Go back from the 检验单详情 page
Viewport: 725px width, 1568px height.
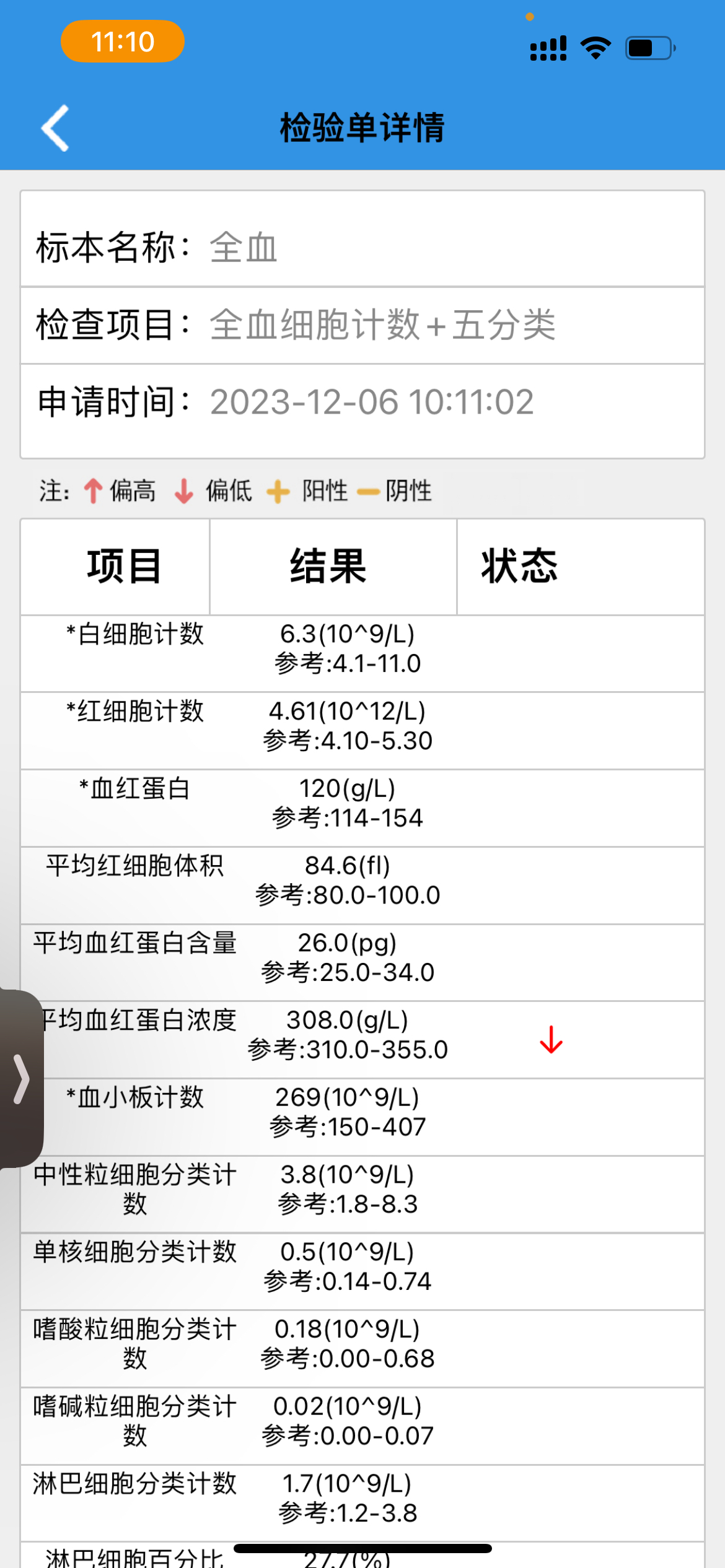[x=55, y=128]
